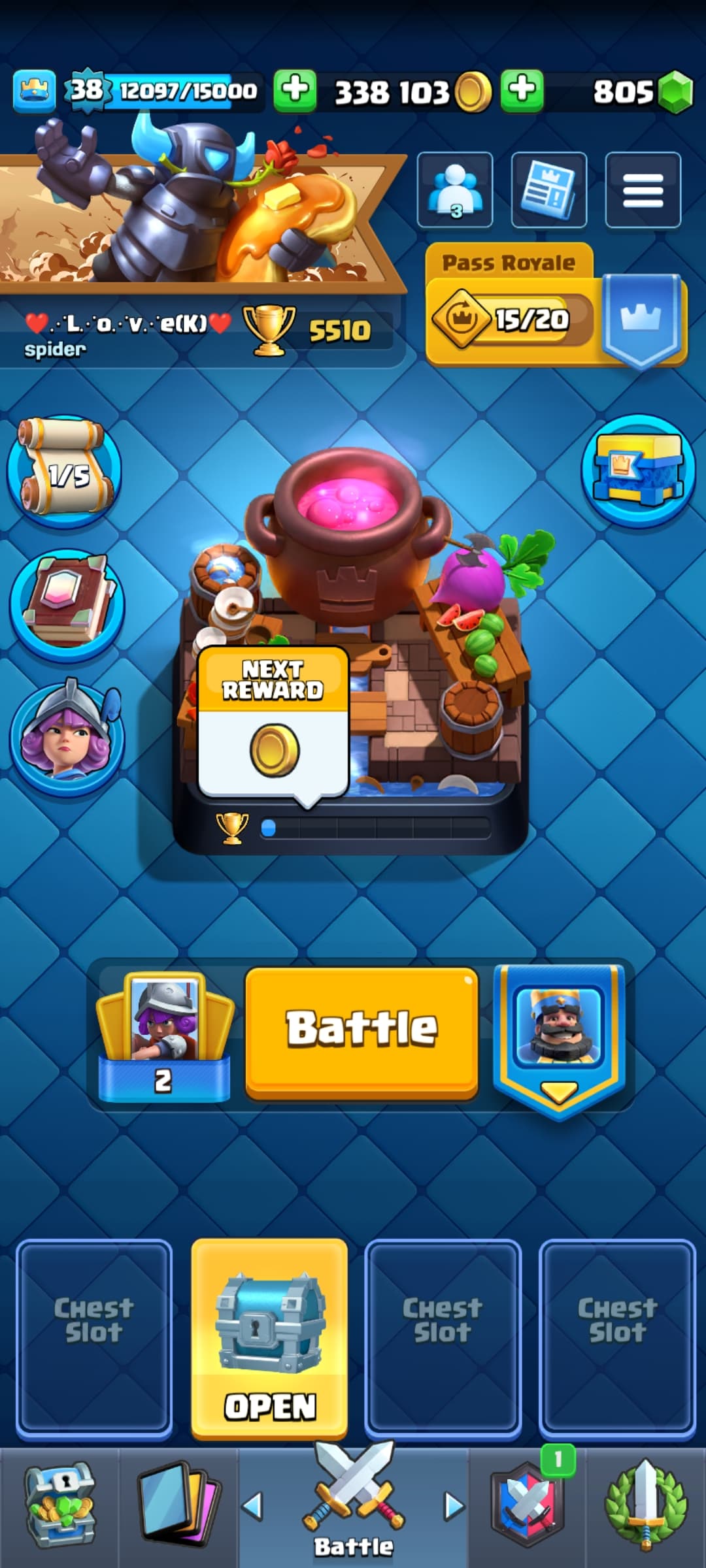Switch to the Shop tab
Image resolution: width=706 pixels, height=1568 pixels.
pos(60,1506)
